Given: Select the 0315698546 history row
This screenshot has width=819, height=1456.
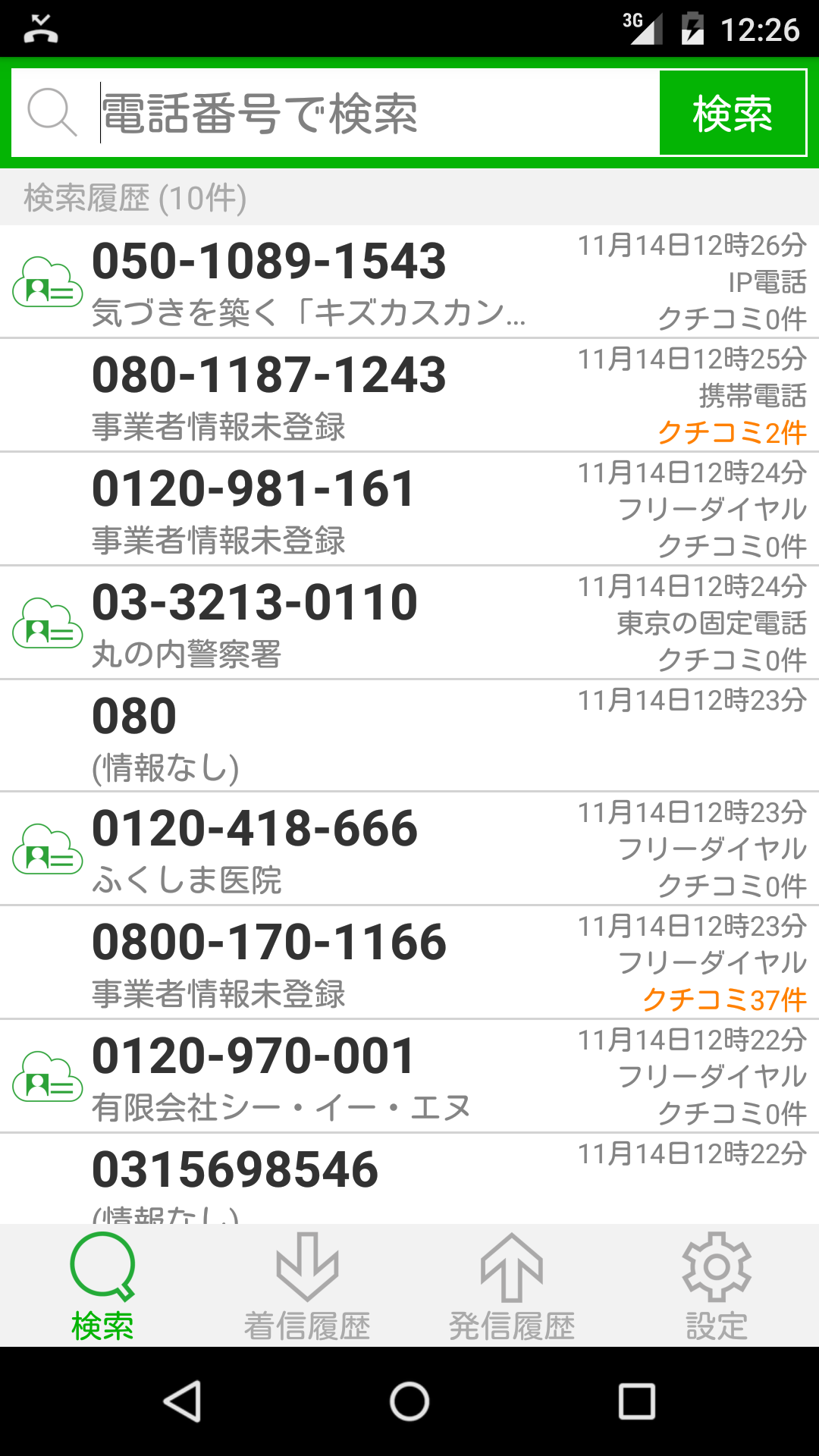Looking at the screenshot, I should (x=409, y=1179).
